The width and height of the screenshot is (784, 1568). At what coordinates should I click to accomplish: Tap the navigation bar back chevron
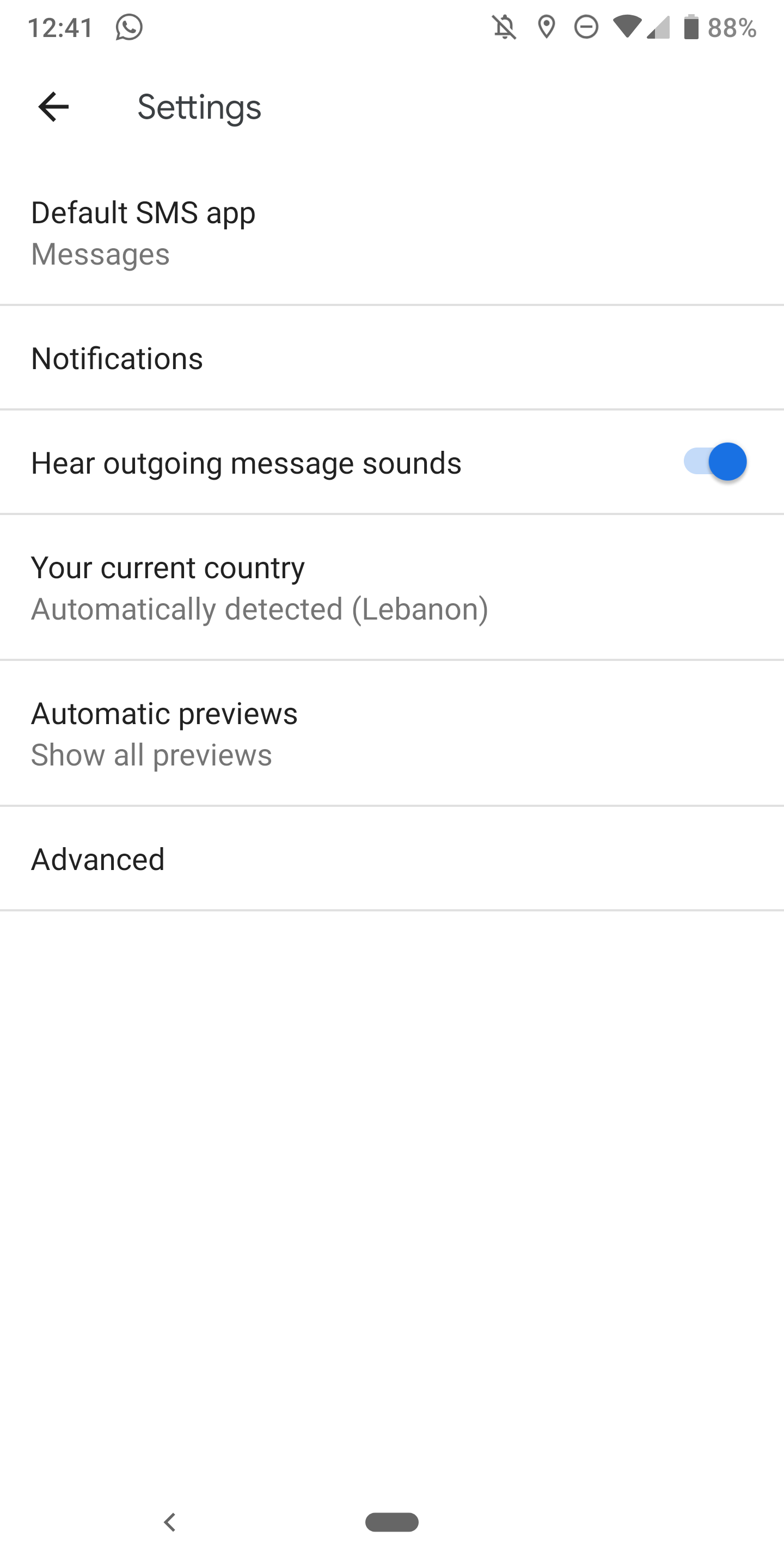coord(170,1523)
